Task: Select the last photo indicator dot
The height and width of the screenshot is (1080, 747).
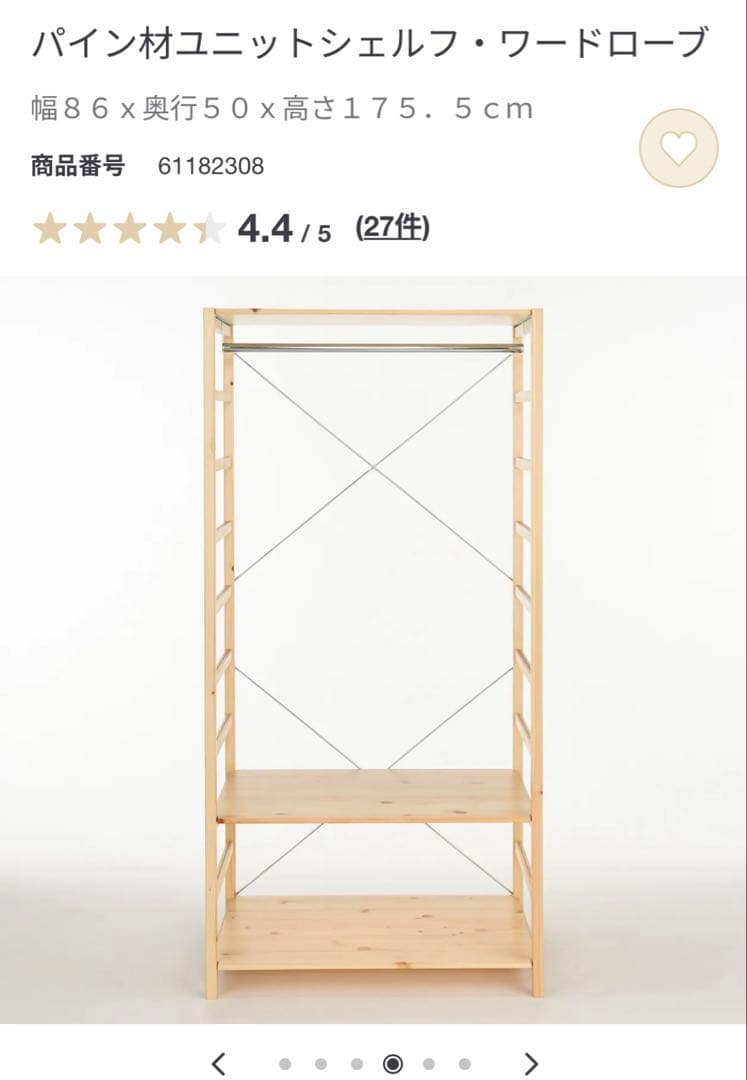Action: pos(465,1064)
